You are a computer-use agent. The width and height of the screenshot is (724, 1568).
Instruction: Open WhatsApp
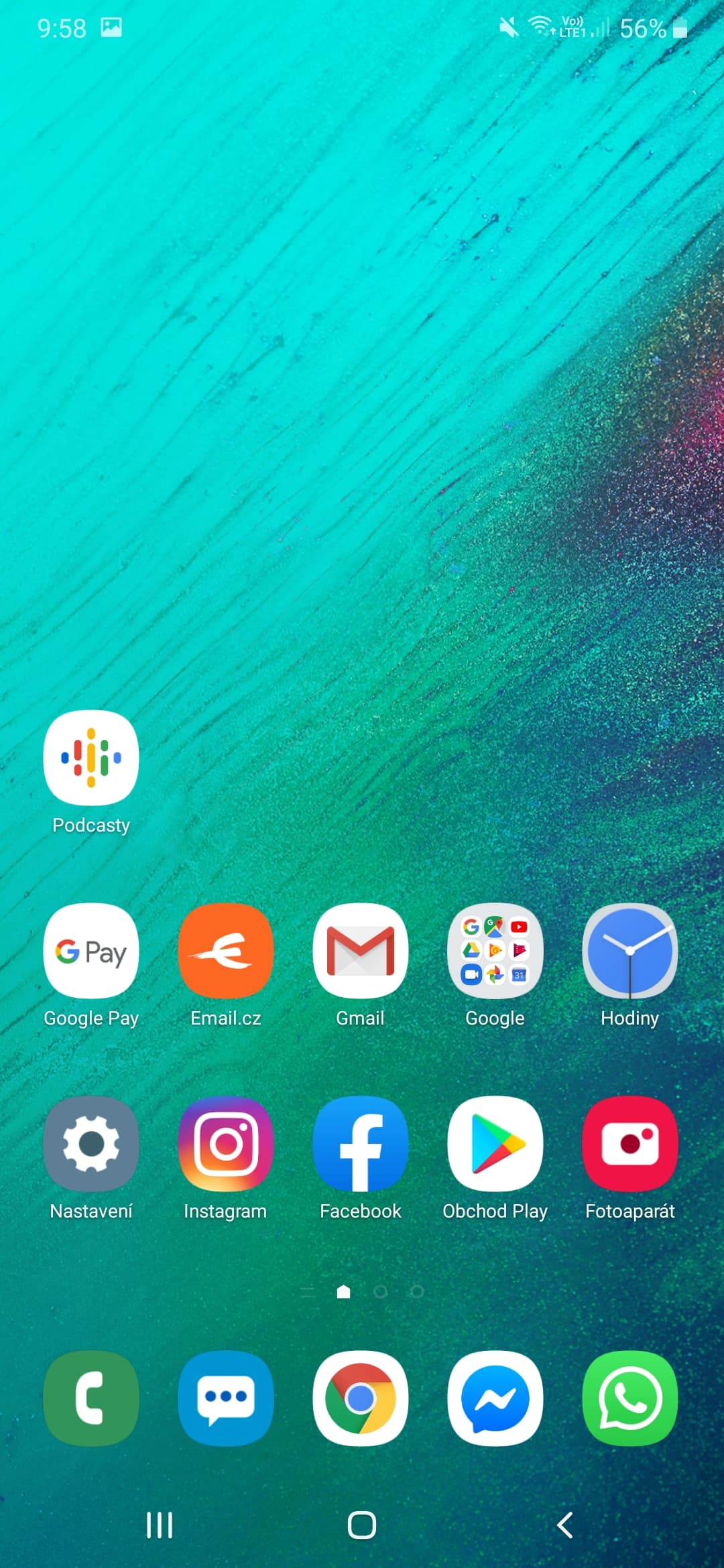click(630, 1398)
